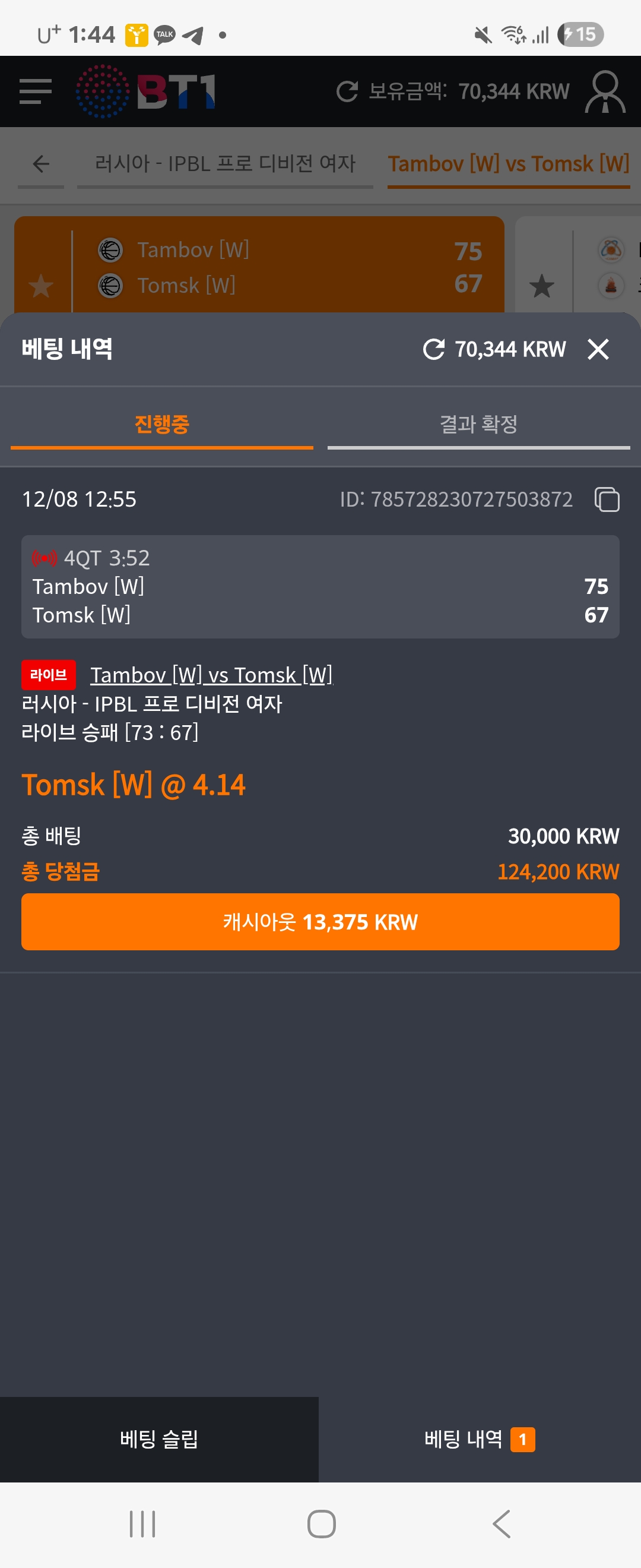Copy the bet ID
Screen dimensions: 641x1568
coord(607,500)
